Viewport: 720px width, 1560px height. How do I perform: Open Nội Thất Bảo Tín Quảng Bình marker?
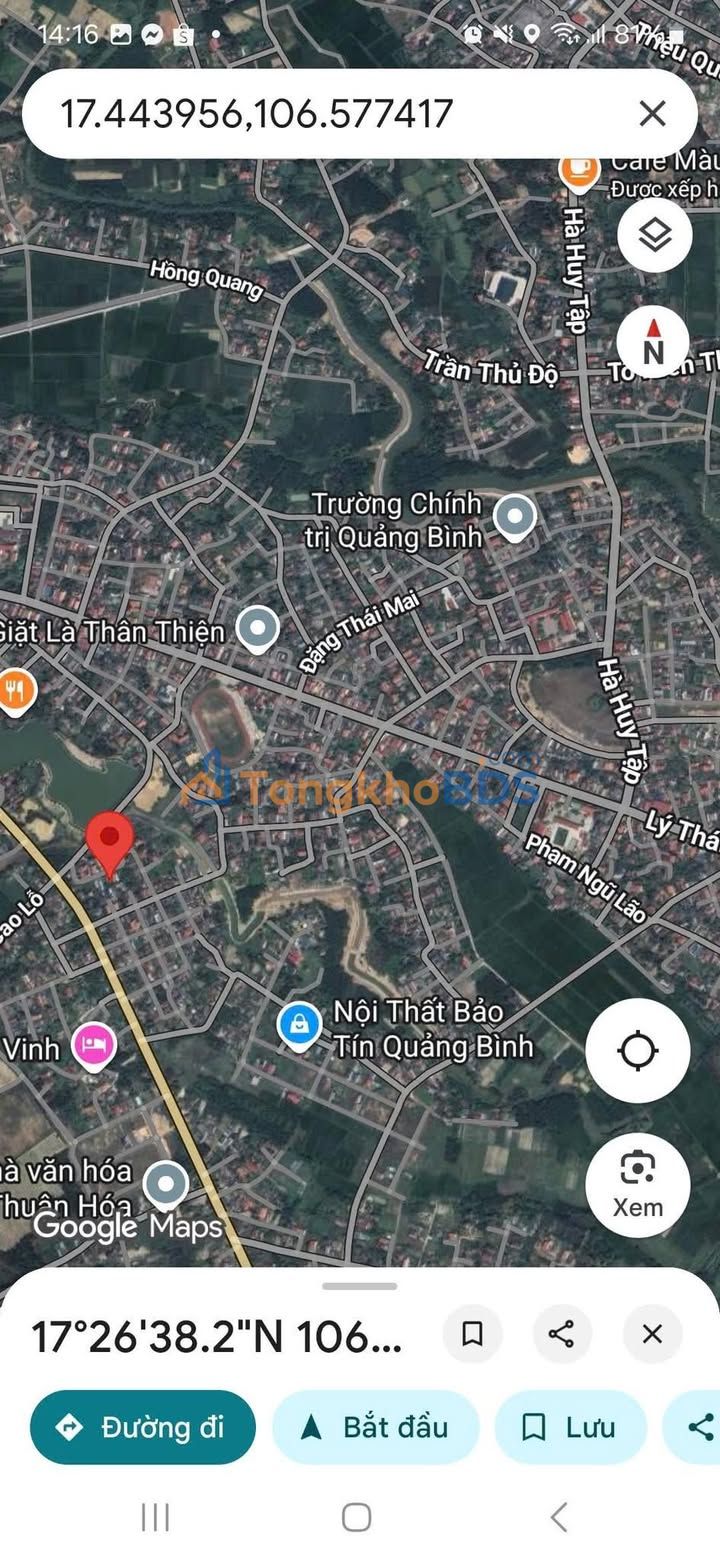point(299,1027)
